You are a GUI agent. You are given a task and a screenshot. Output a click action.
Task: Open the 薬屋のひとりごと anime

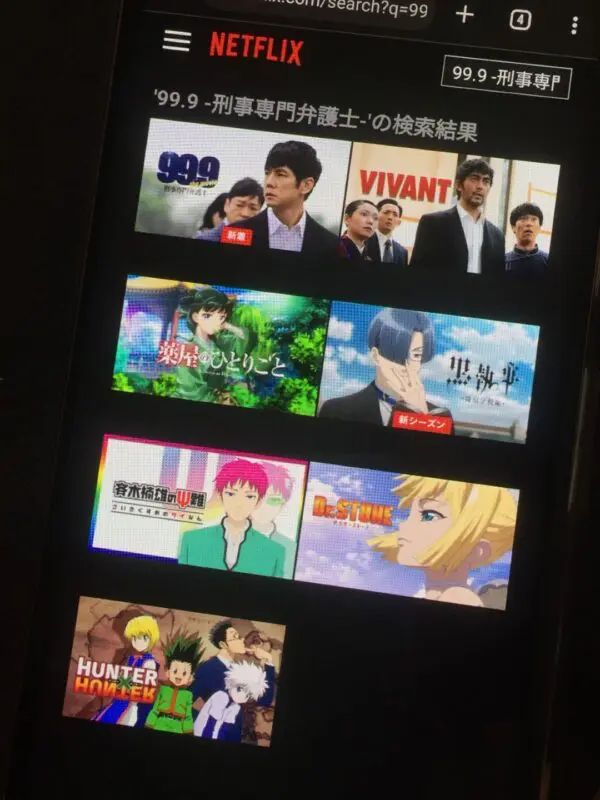(x=220, y=345)
